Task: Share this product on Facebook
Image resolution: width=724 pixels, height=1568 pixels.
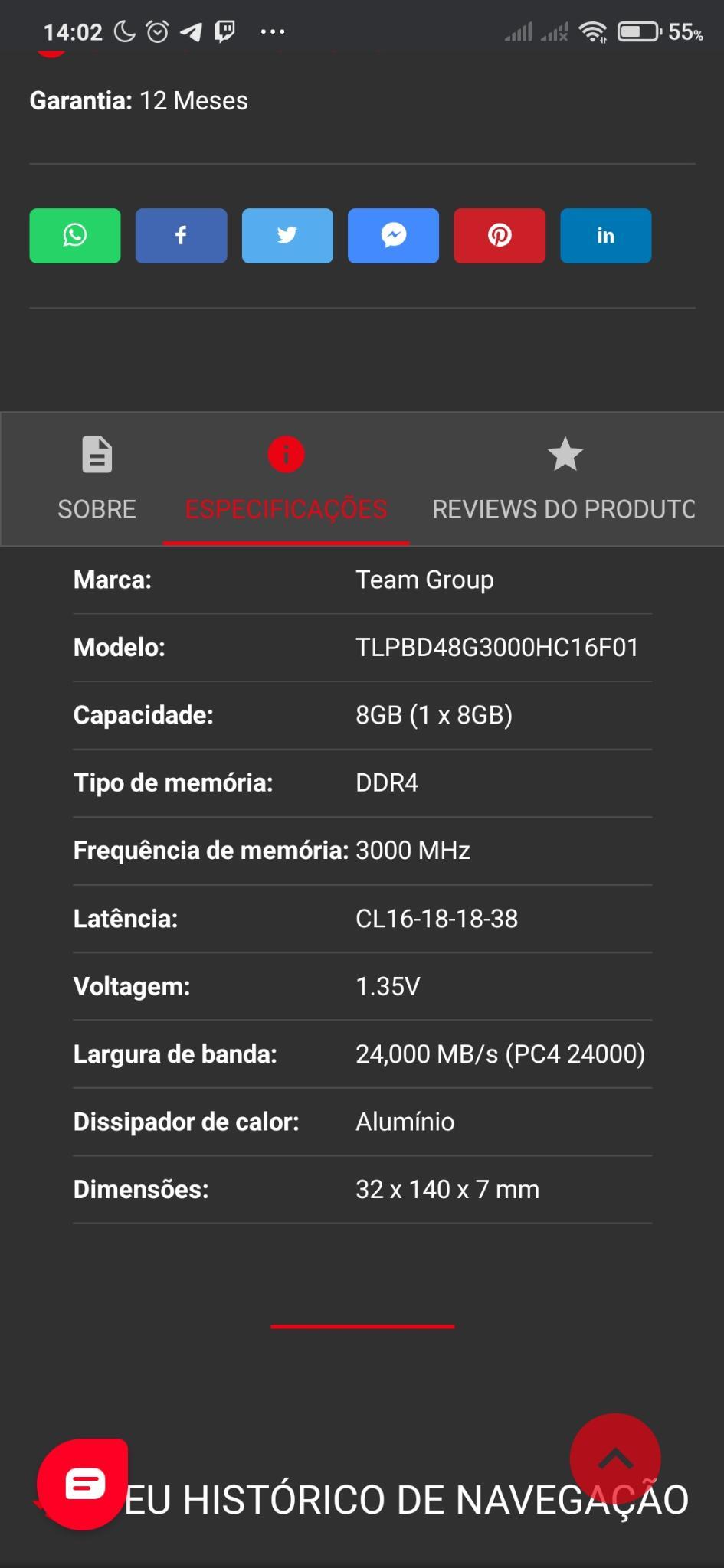Action: coord(181,236)
